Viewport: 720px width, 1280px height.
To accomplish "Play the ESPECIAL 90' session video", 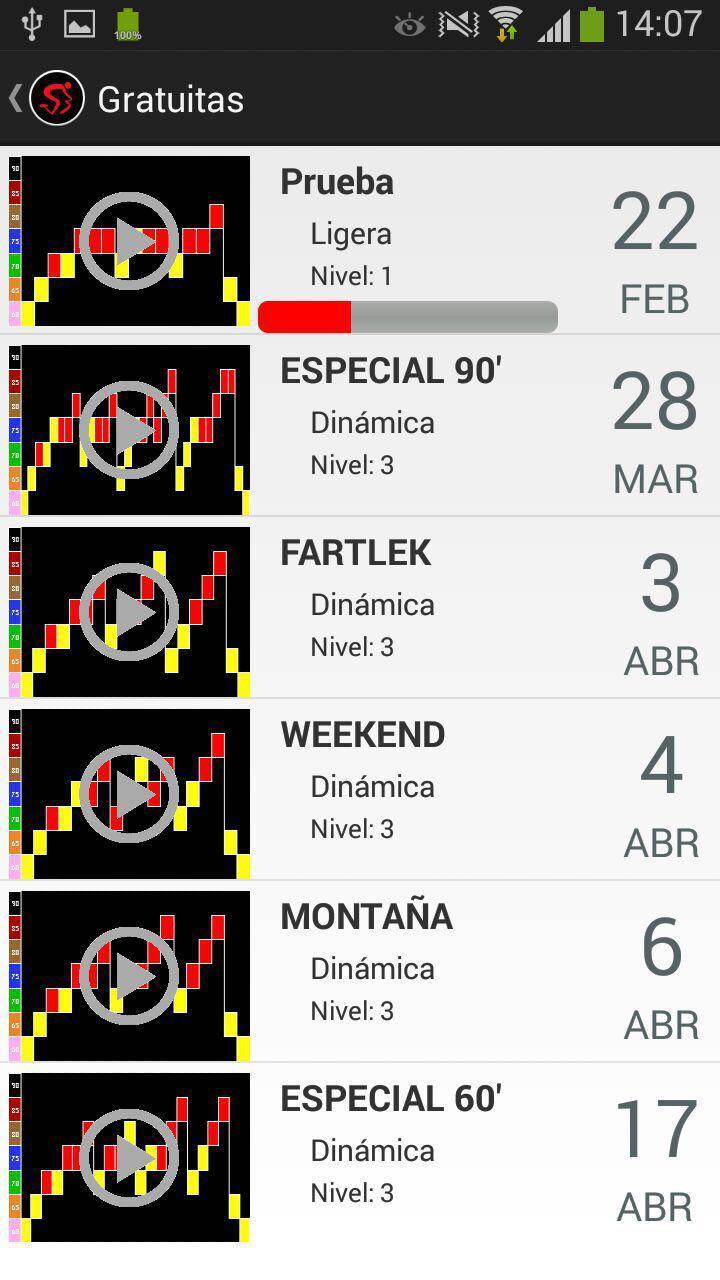I will click(129, 430).
